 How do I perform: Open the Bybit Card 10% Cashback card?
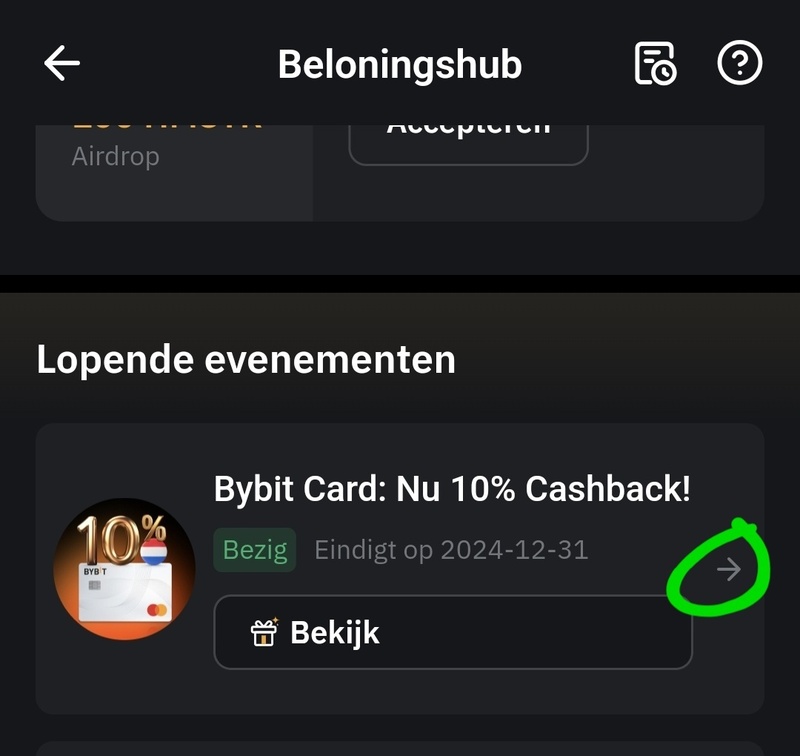[452, 489]
